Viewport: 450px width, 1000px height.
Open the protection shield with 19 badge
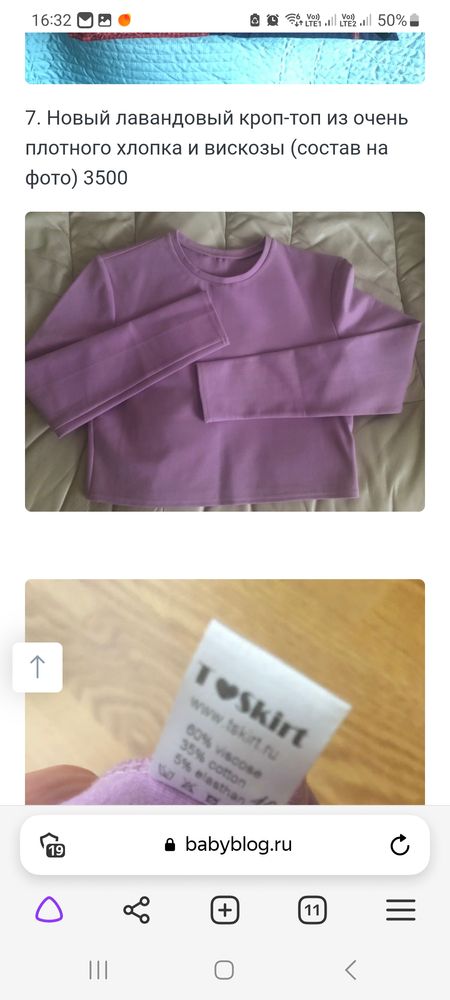52,846
